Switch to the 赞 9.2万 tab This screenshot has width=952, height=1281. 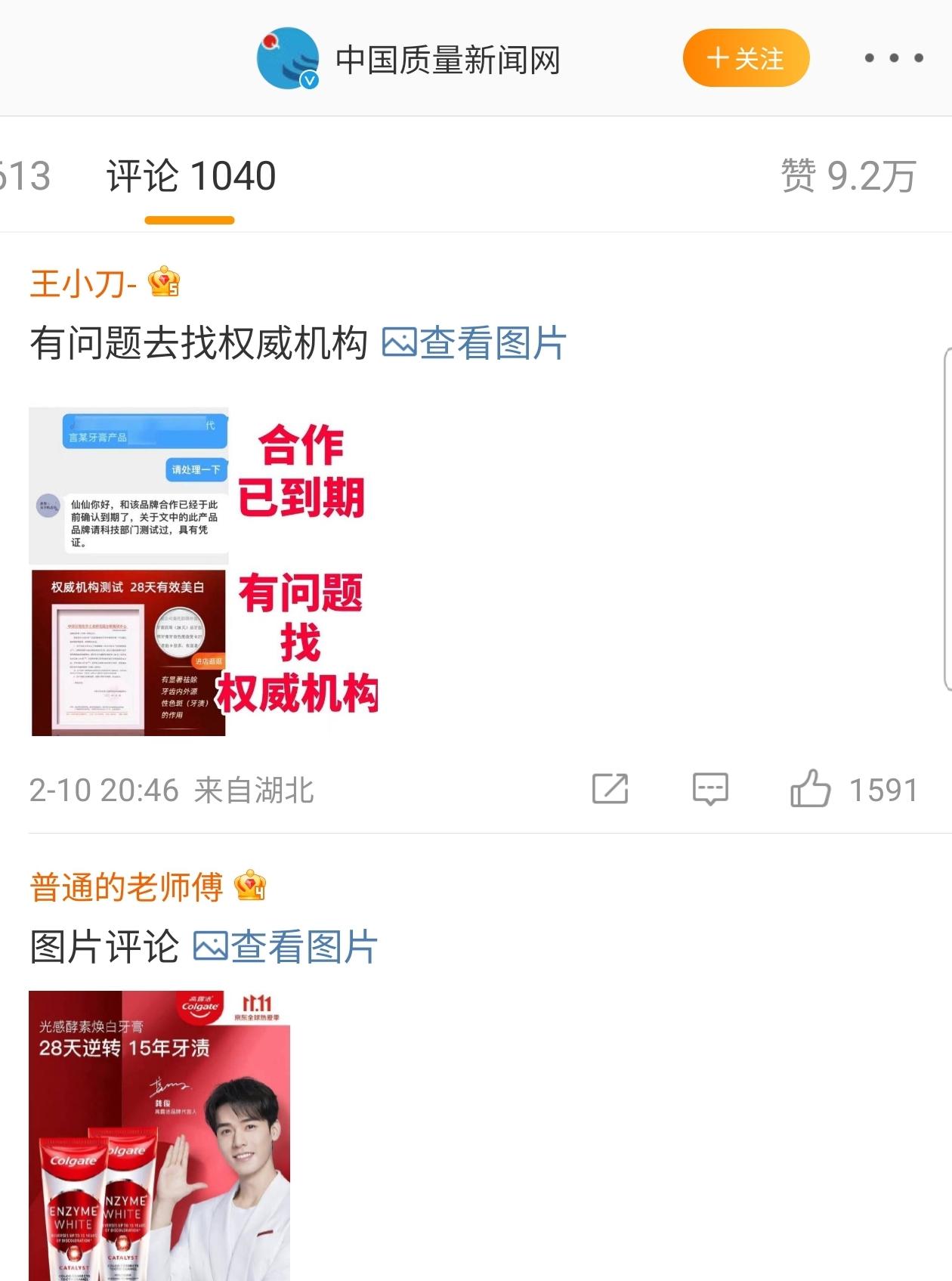pos(848,177)
